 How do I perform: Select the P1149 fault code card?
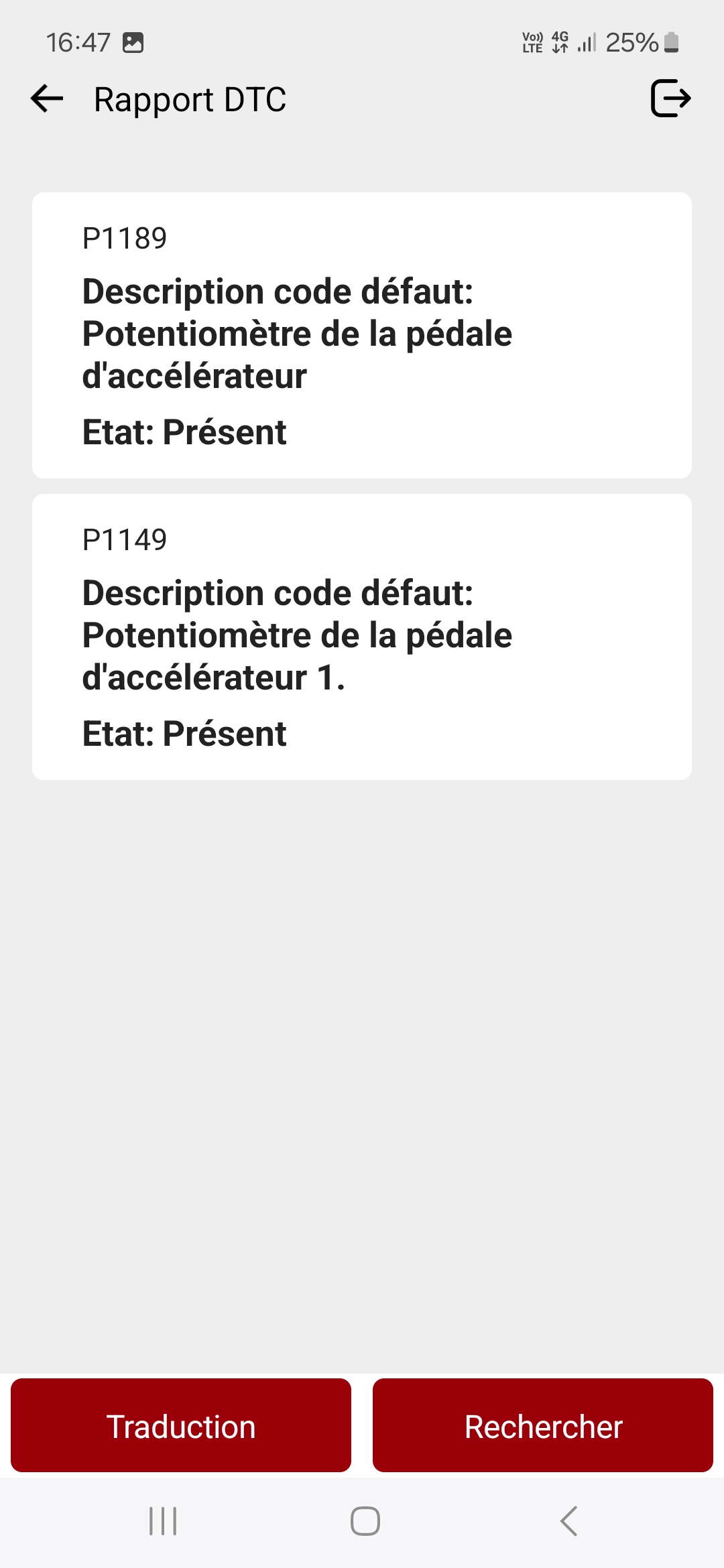tap(362, 637)
